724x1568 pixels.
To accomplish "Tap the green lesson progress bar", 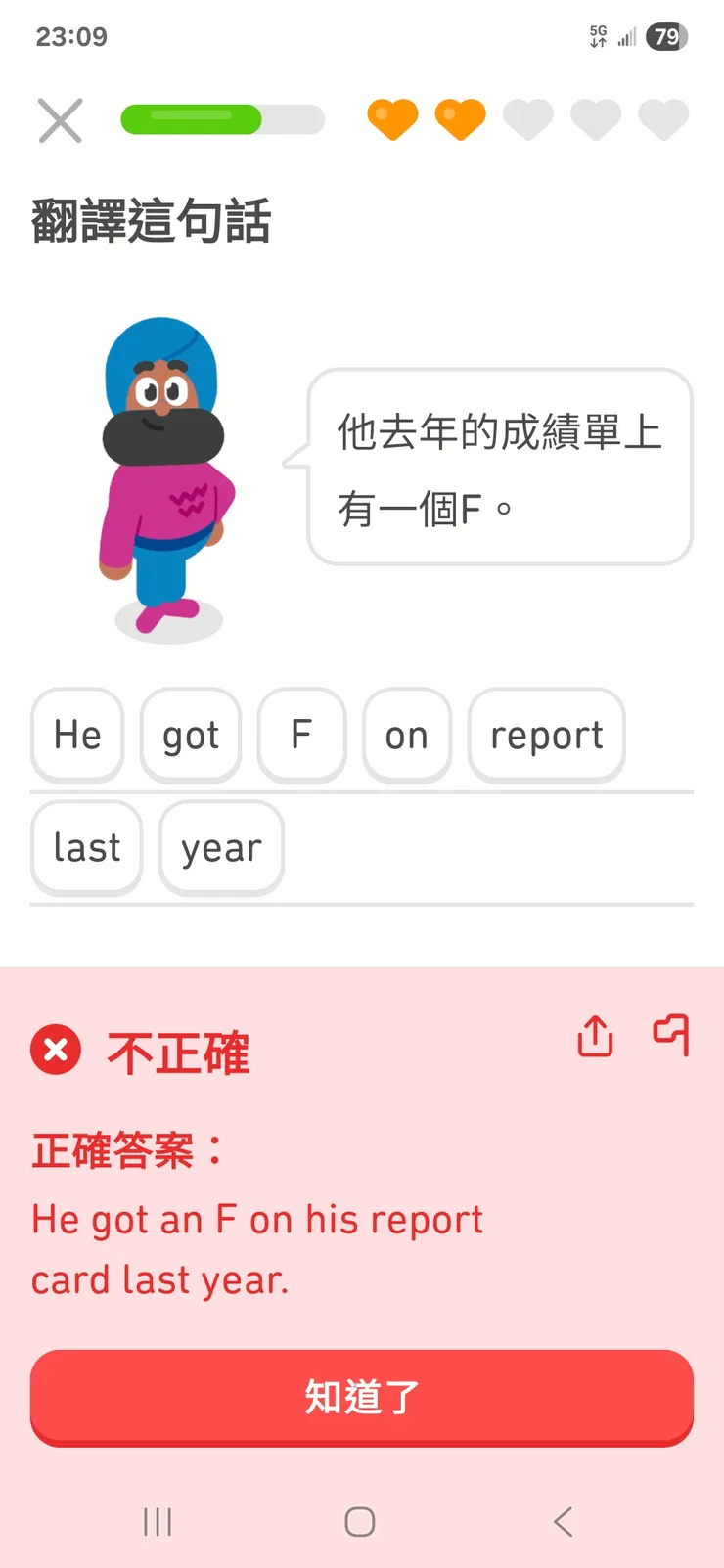I will pyautogui.click(x=191, y=118).
